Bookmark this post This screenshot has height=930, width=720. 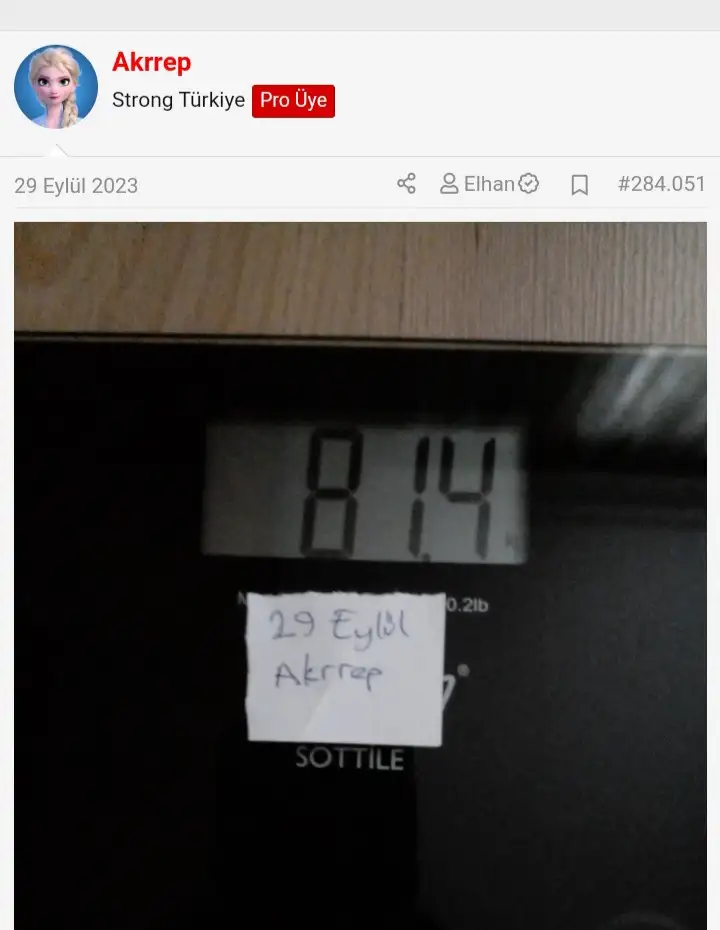tap(579, 185)
